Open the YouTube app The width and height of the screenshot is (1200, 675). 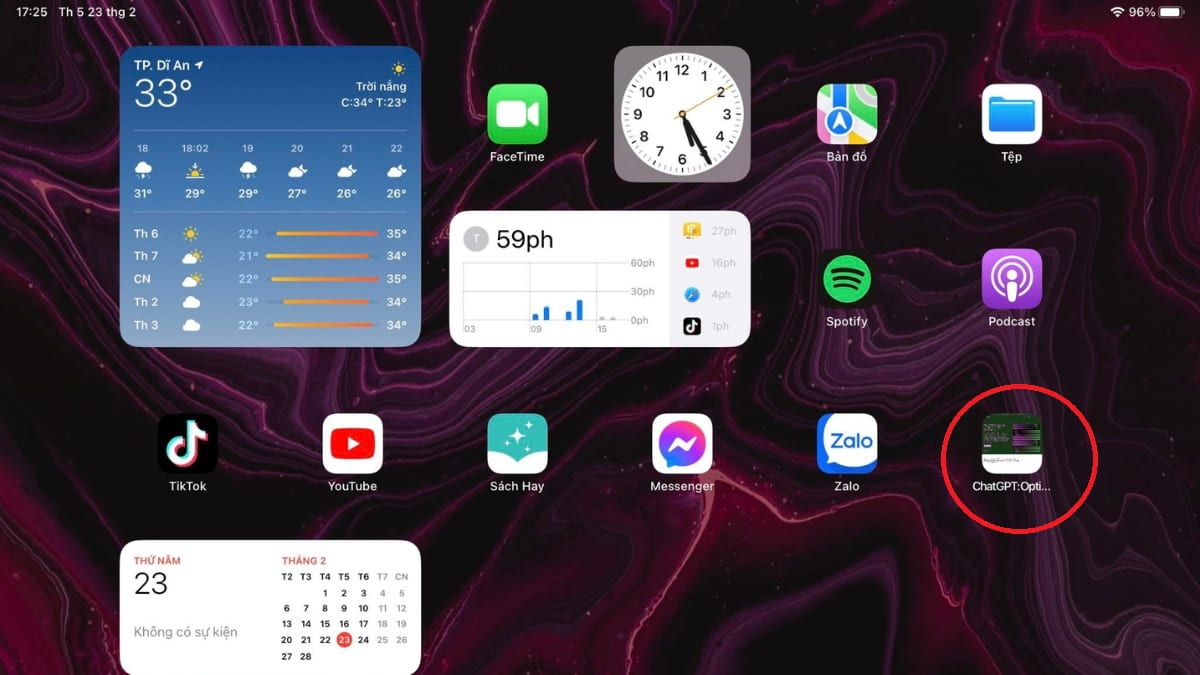pos(352,444)
